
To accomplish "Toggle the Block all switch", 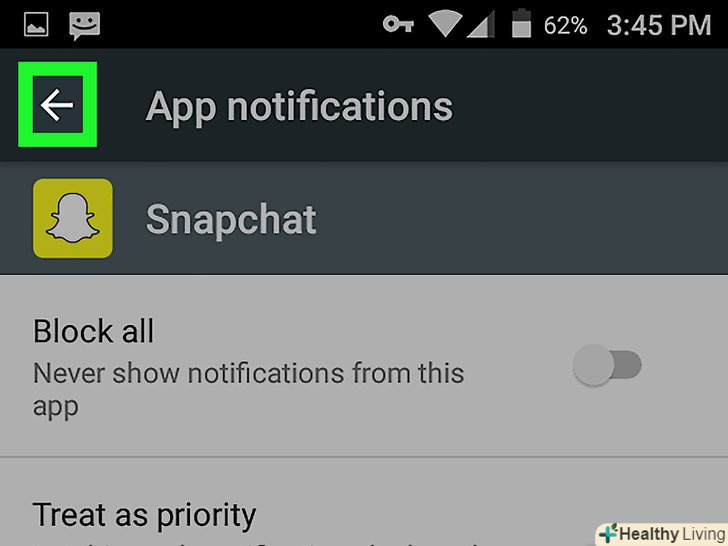I will pos(607,366).
